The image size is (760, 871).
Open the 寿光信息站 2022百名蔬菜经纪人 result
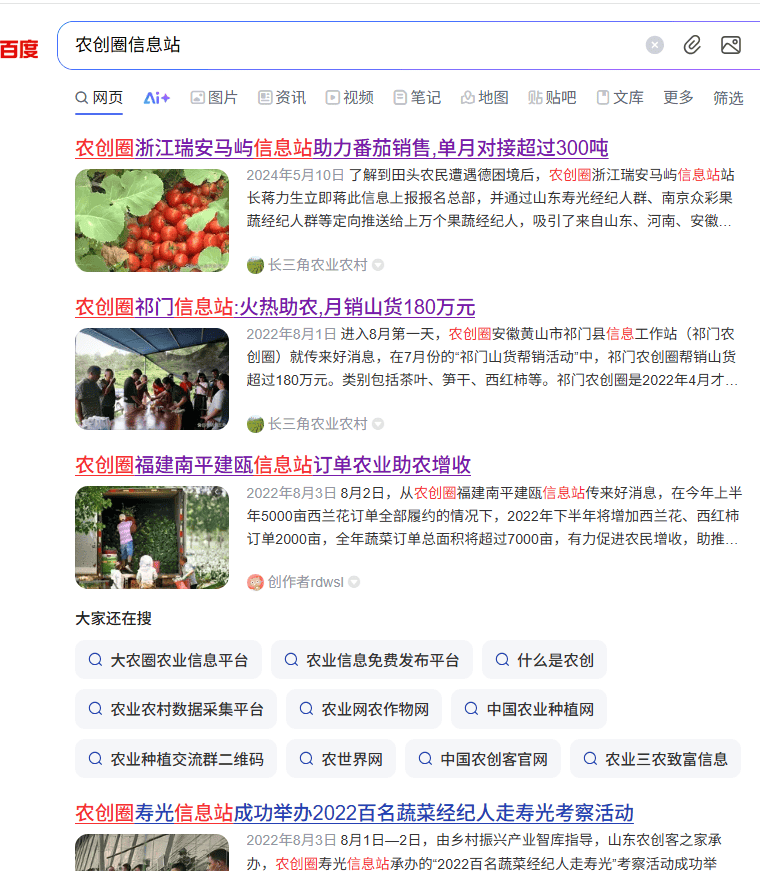click(354, 813)
